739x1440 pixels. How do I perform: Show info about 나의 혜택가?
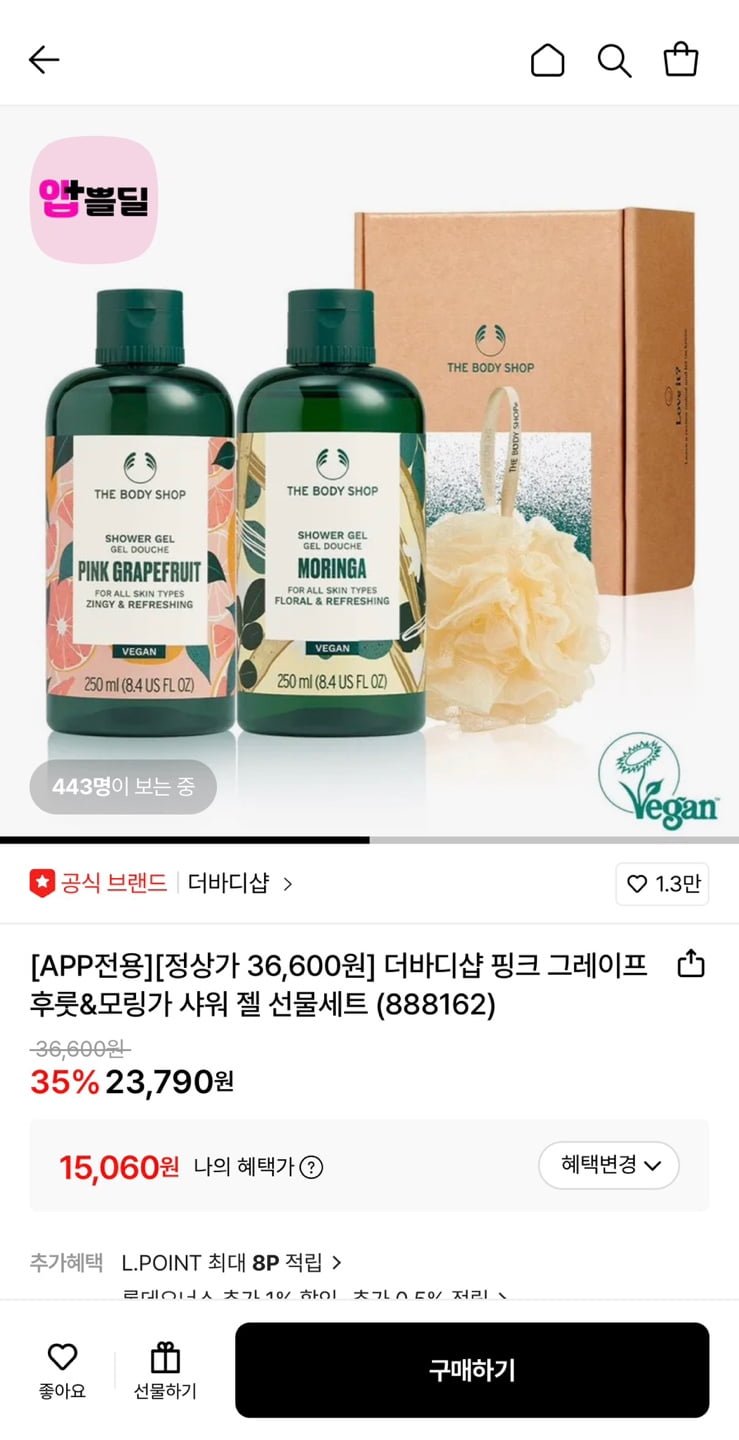click(x=312, y=1167)
